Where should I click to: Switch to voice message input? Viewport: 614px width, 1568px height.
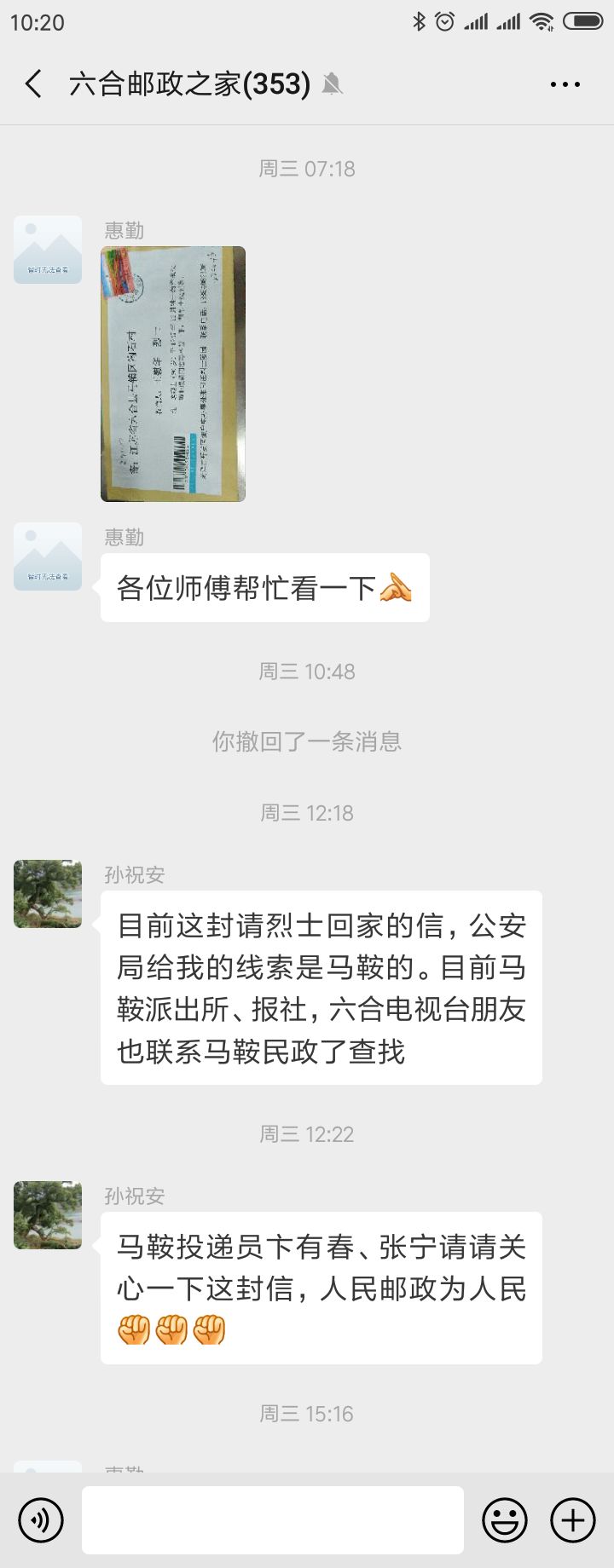[x=41, y=1520]
